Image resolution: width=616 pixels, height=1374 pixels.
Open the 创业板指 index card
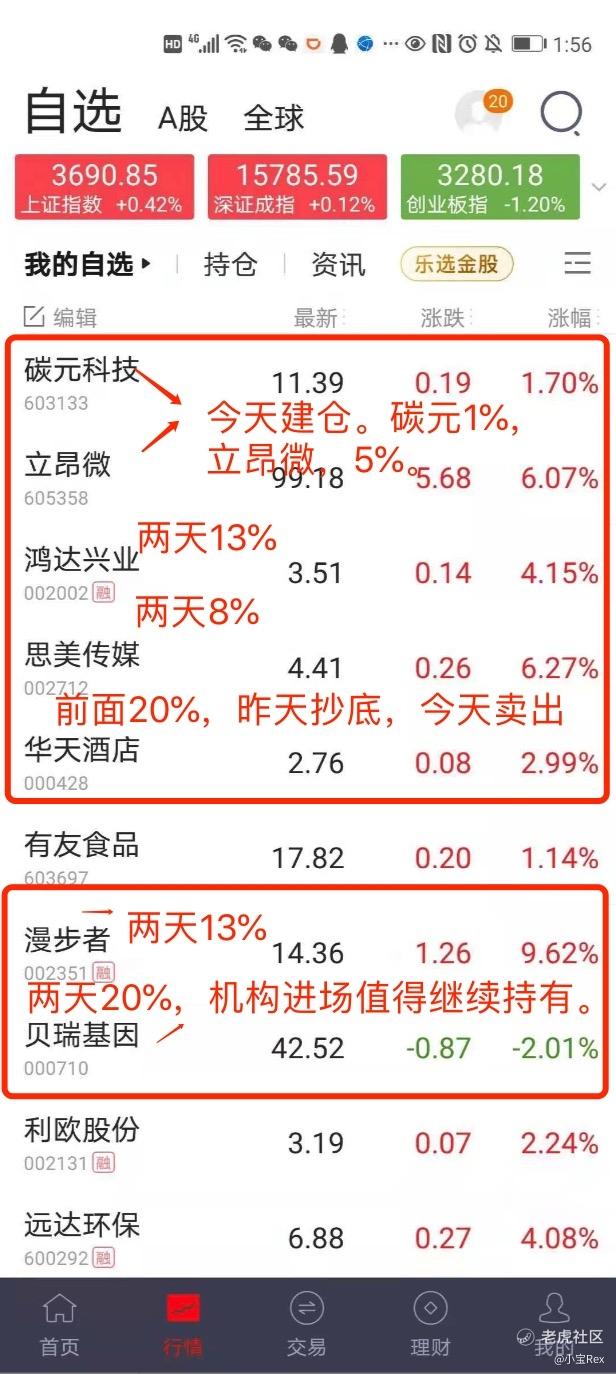coord(490,187)
